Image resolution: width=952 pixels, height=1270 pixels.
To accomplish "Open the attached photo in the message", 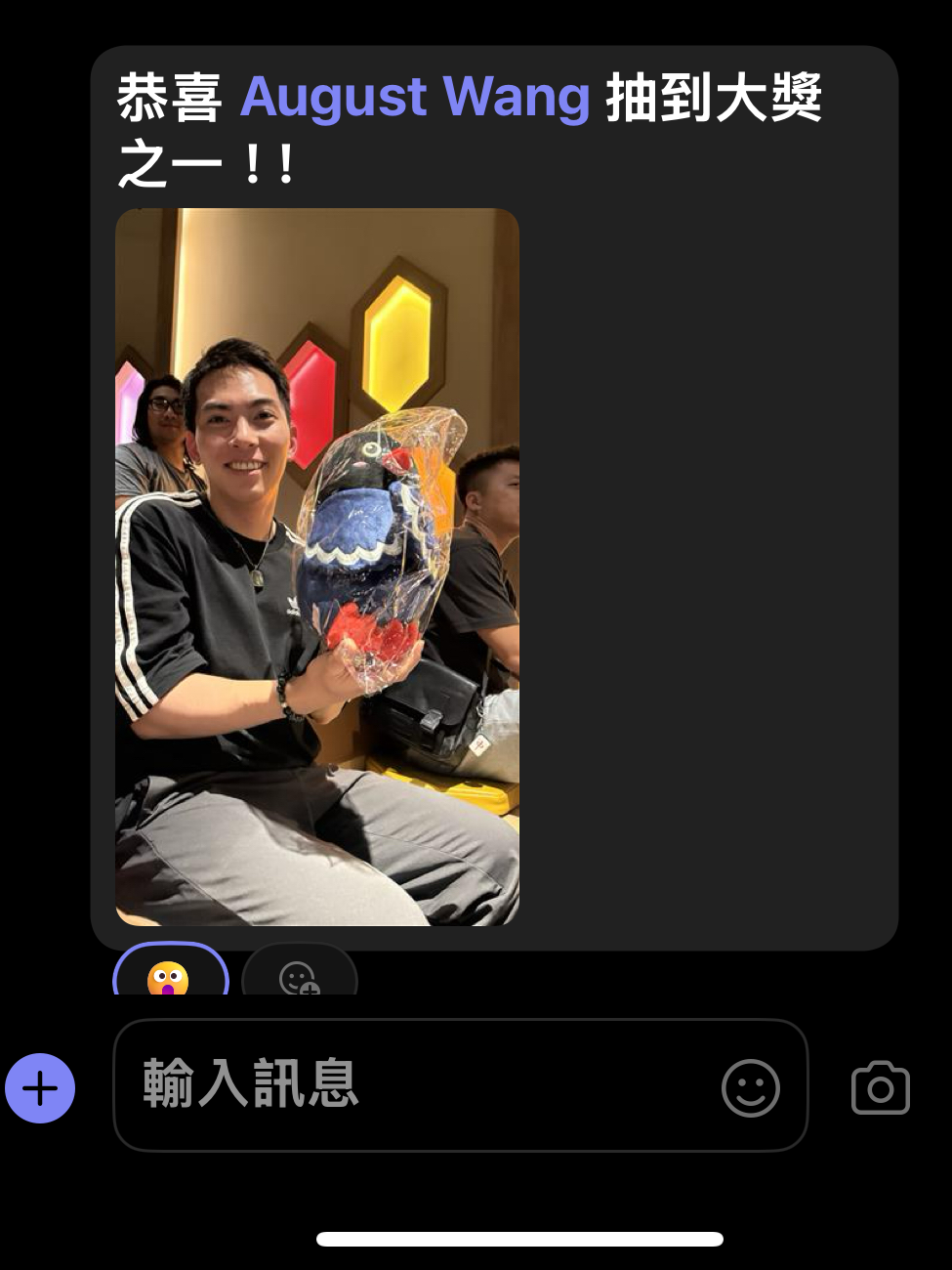I will click(x=316, y=567).
